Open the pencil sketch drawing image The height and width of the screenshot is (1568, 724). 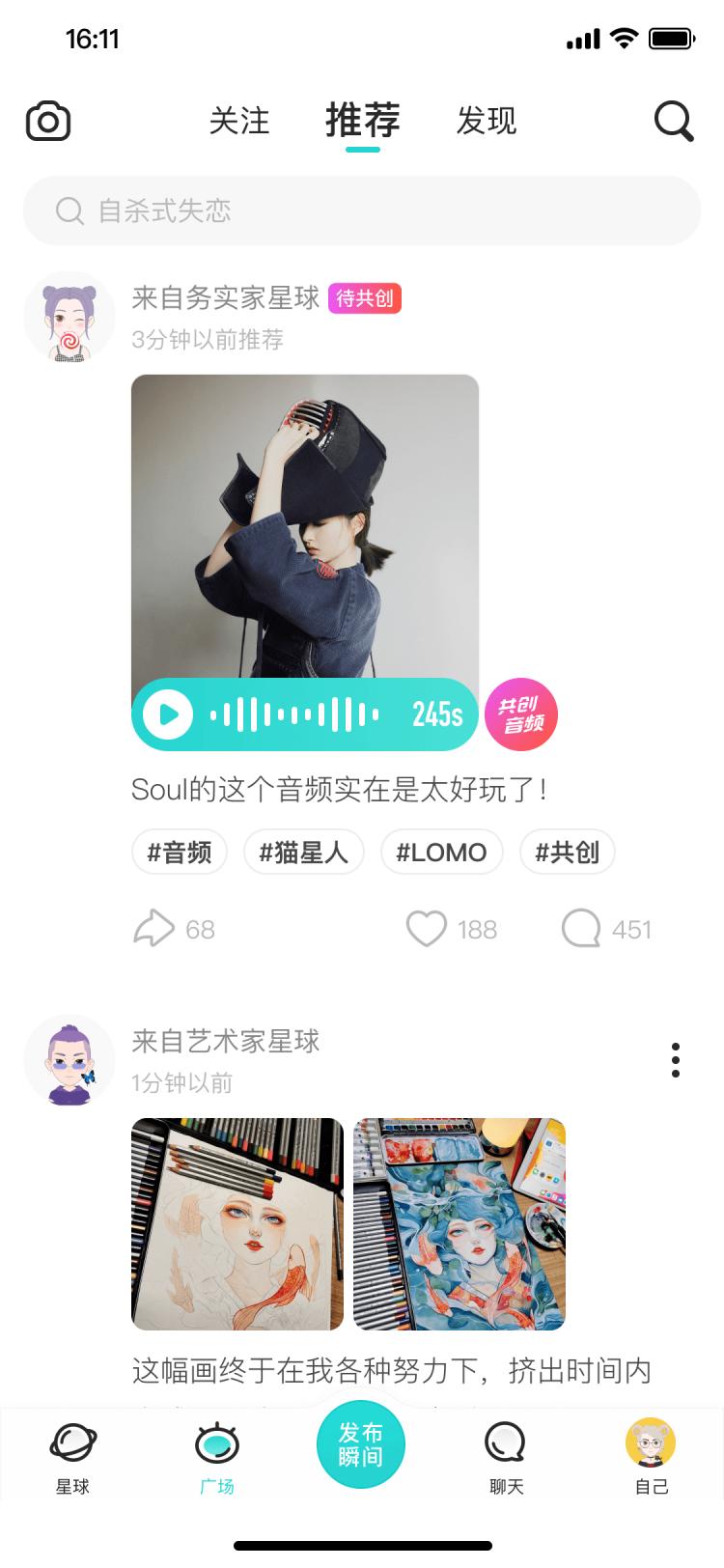coord(237,1224)
